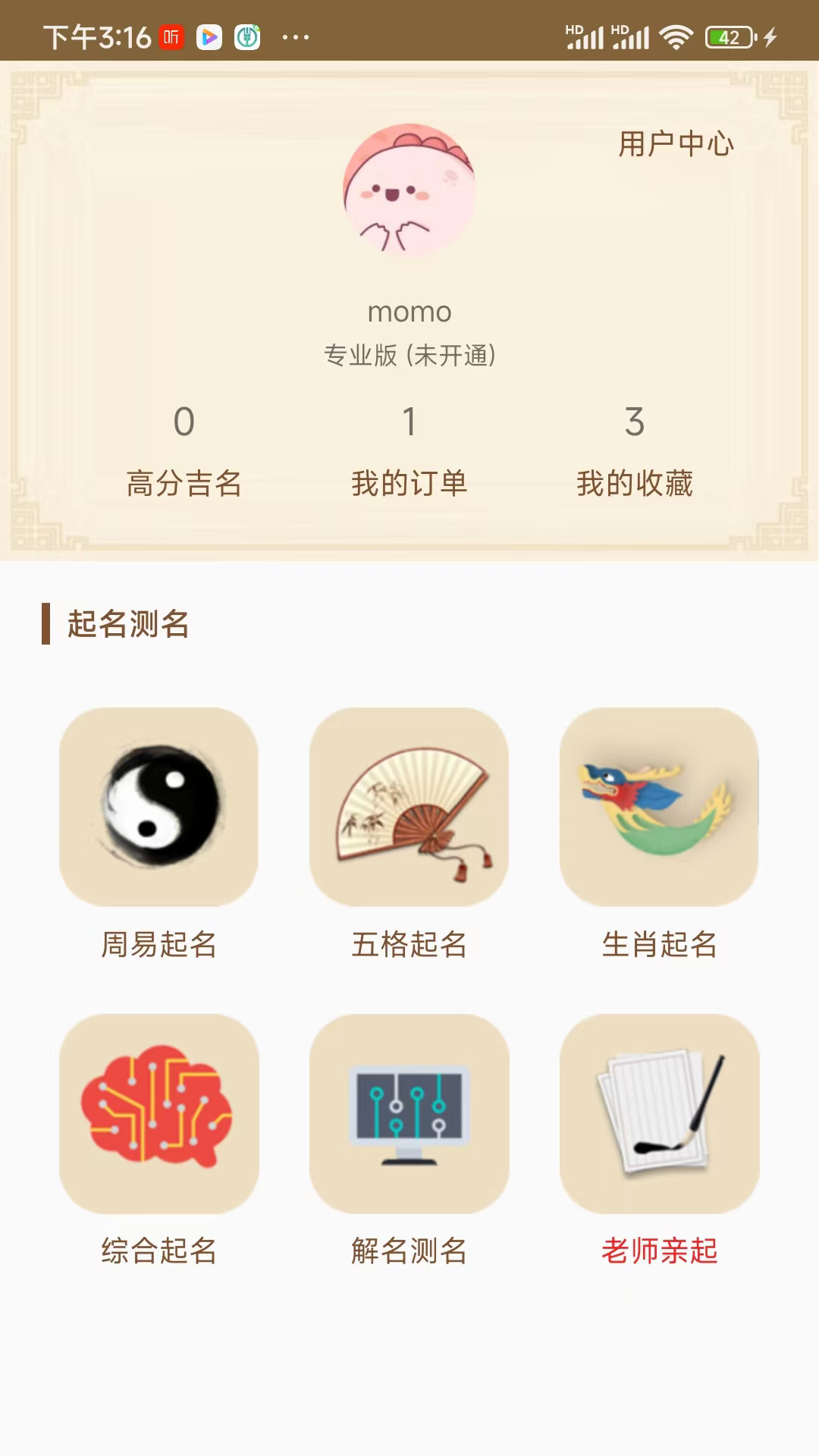Open the green charging app icon up top

pyautogui.click(x=246, y=33)
